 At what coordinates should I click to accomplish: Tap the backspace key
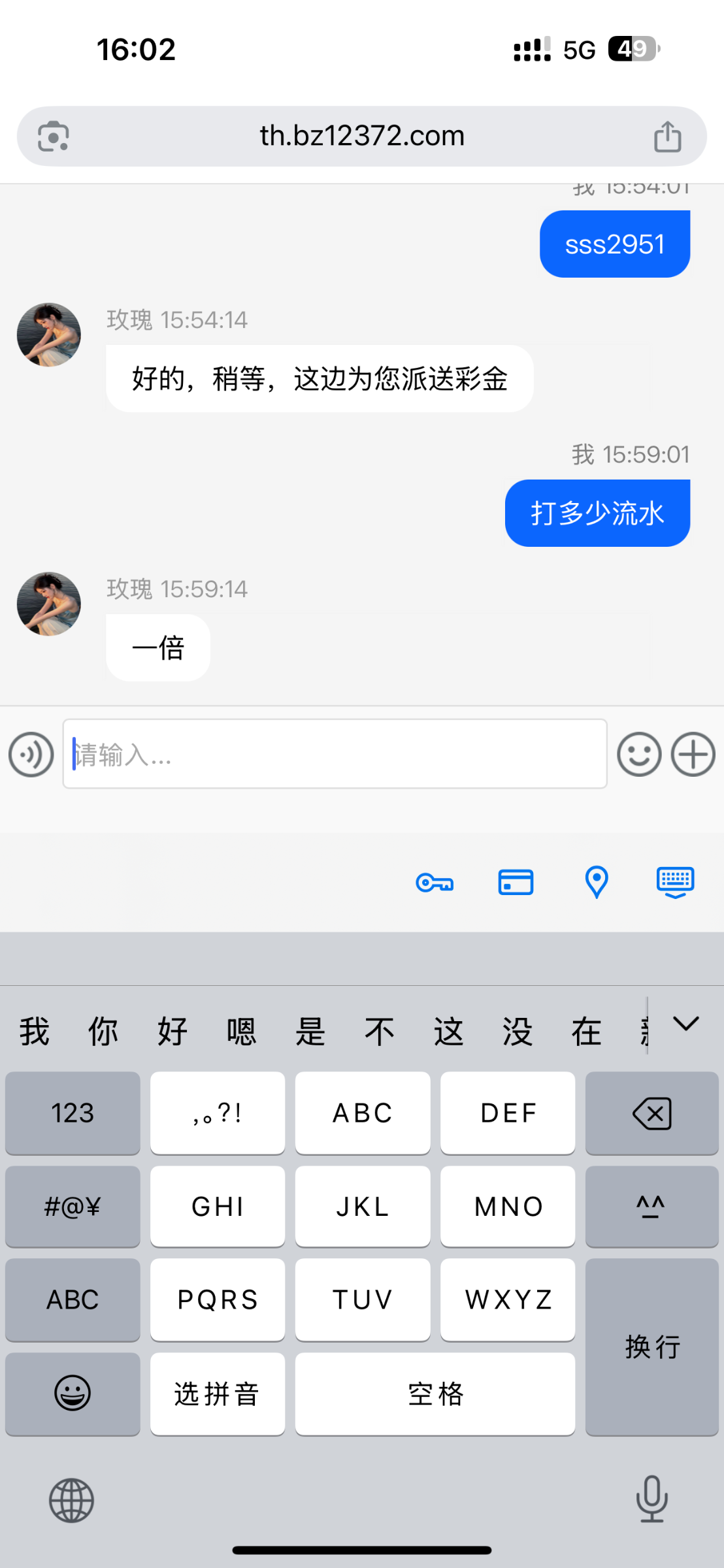(651, 1113)
